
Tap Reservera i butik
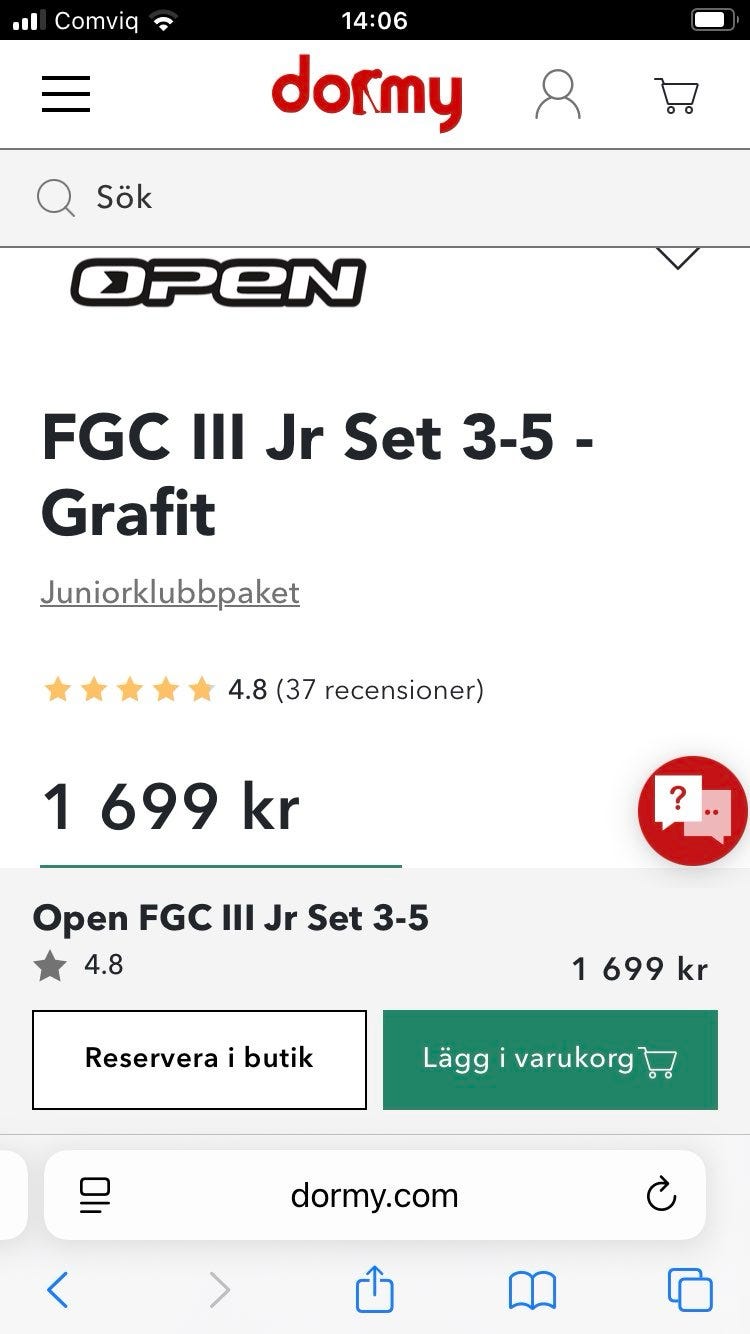point(199,1059)
